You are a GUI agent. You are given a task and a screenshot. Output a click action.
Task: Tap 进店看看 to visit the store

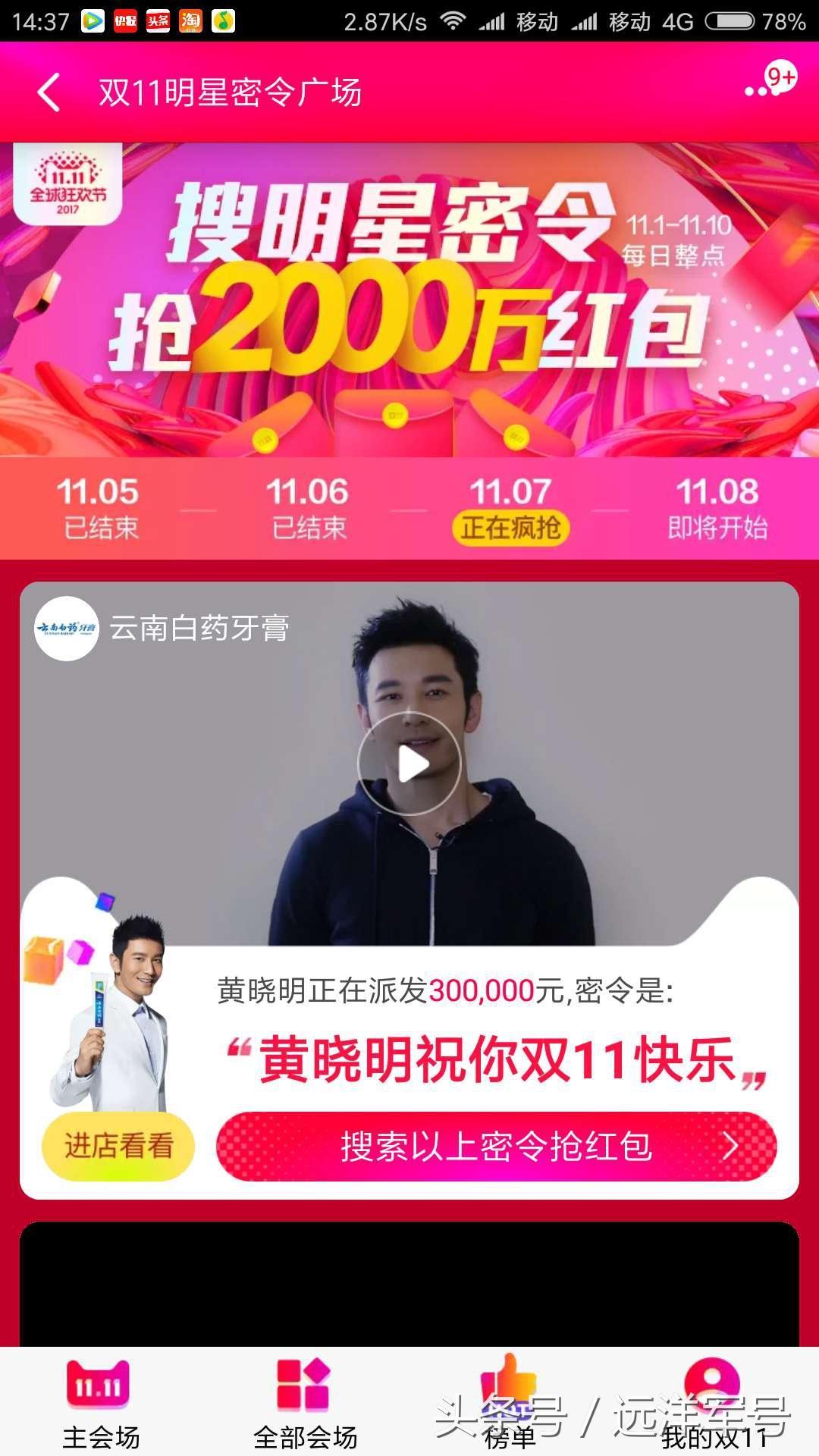(118, 1146)
